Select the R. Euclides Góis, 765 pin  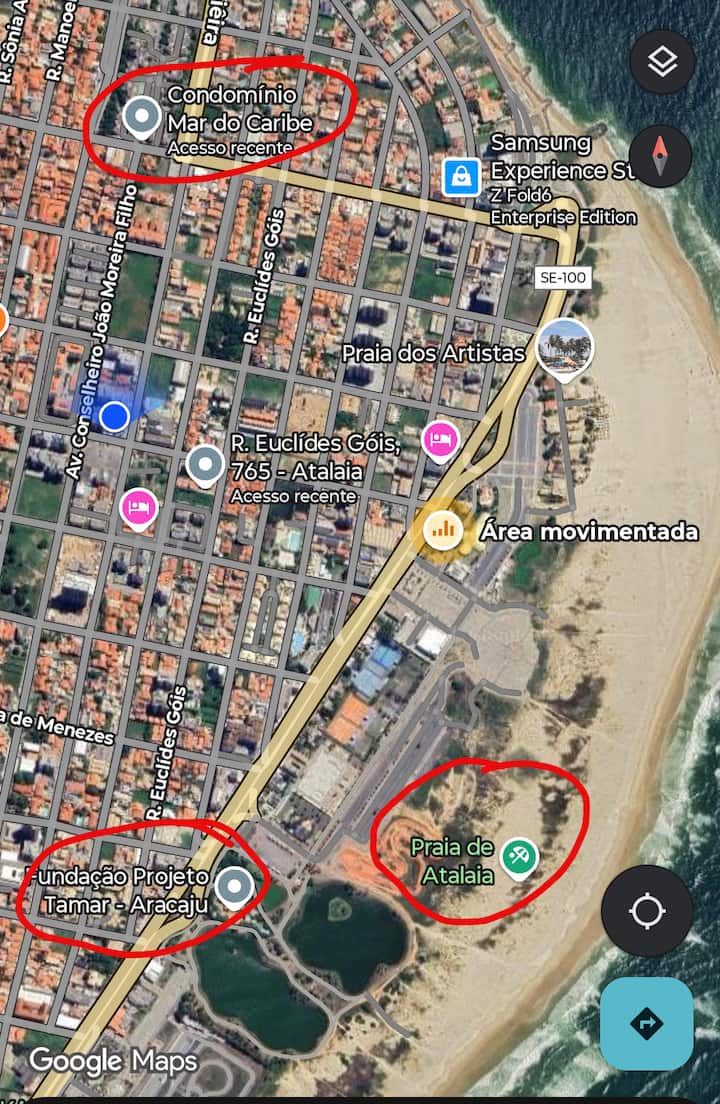pos(206,466)
